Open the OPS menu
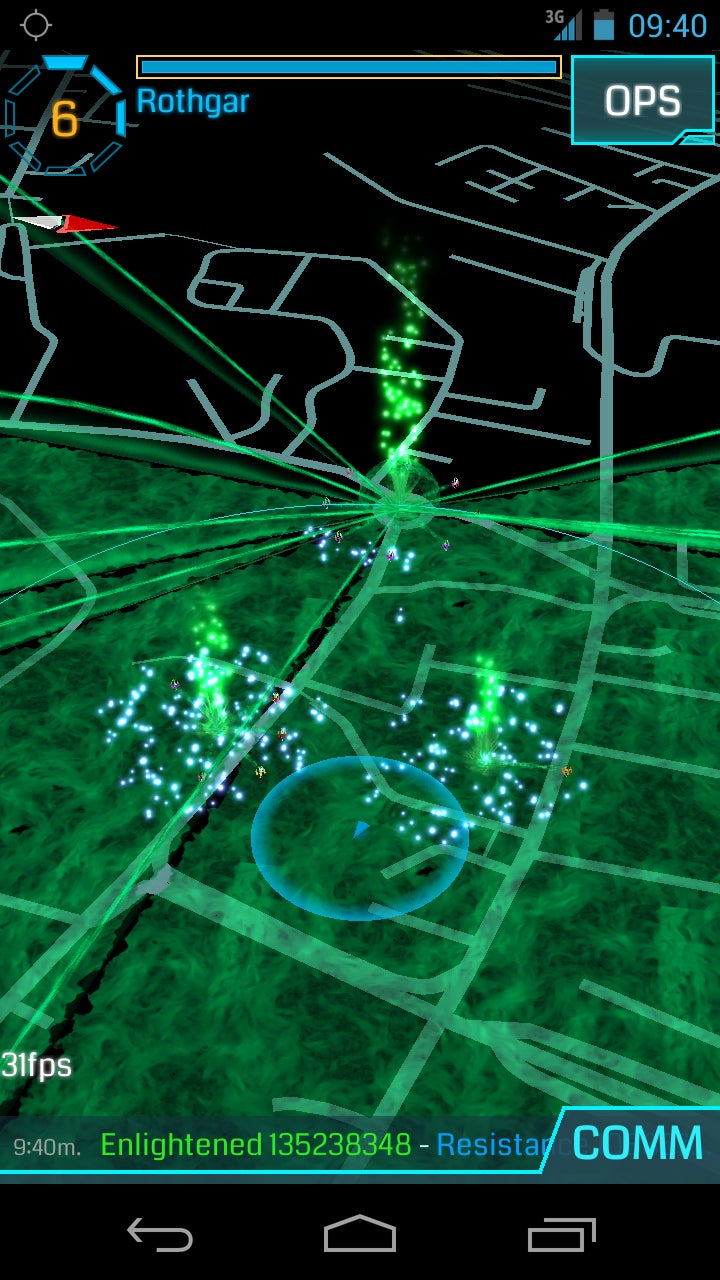Viewport: 720px width, 1280px height. pos(642,101)
